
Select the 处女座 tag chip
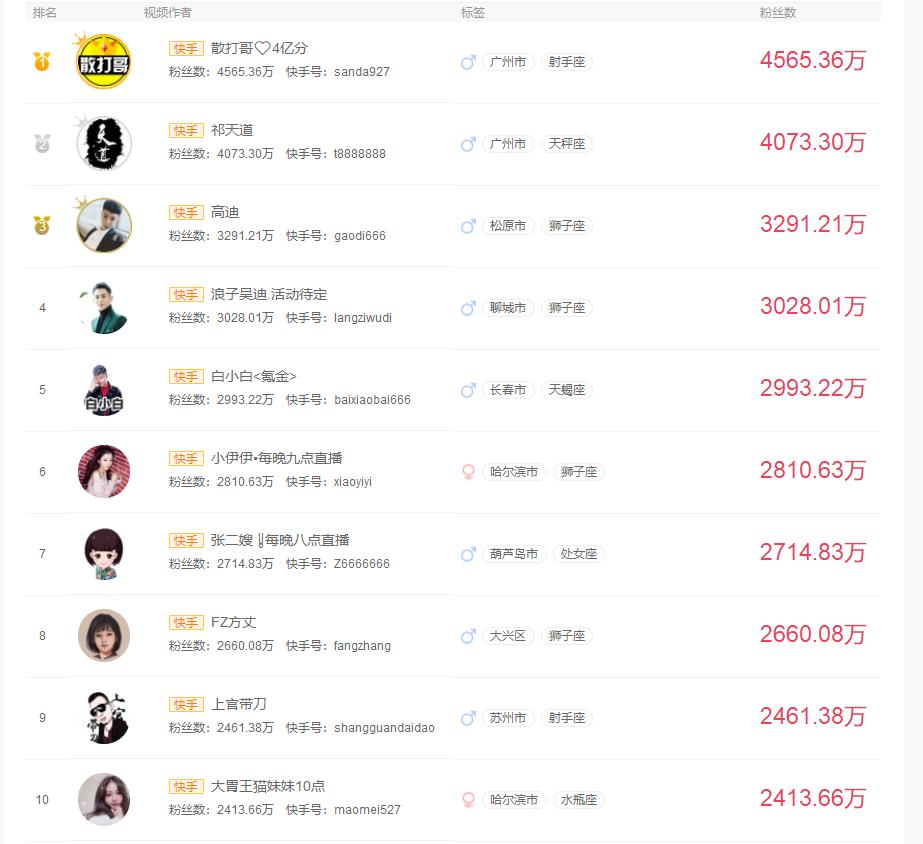580,554
